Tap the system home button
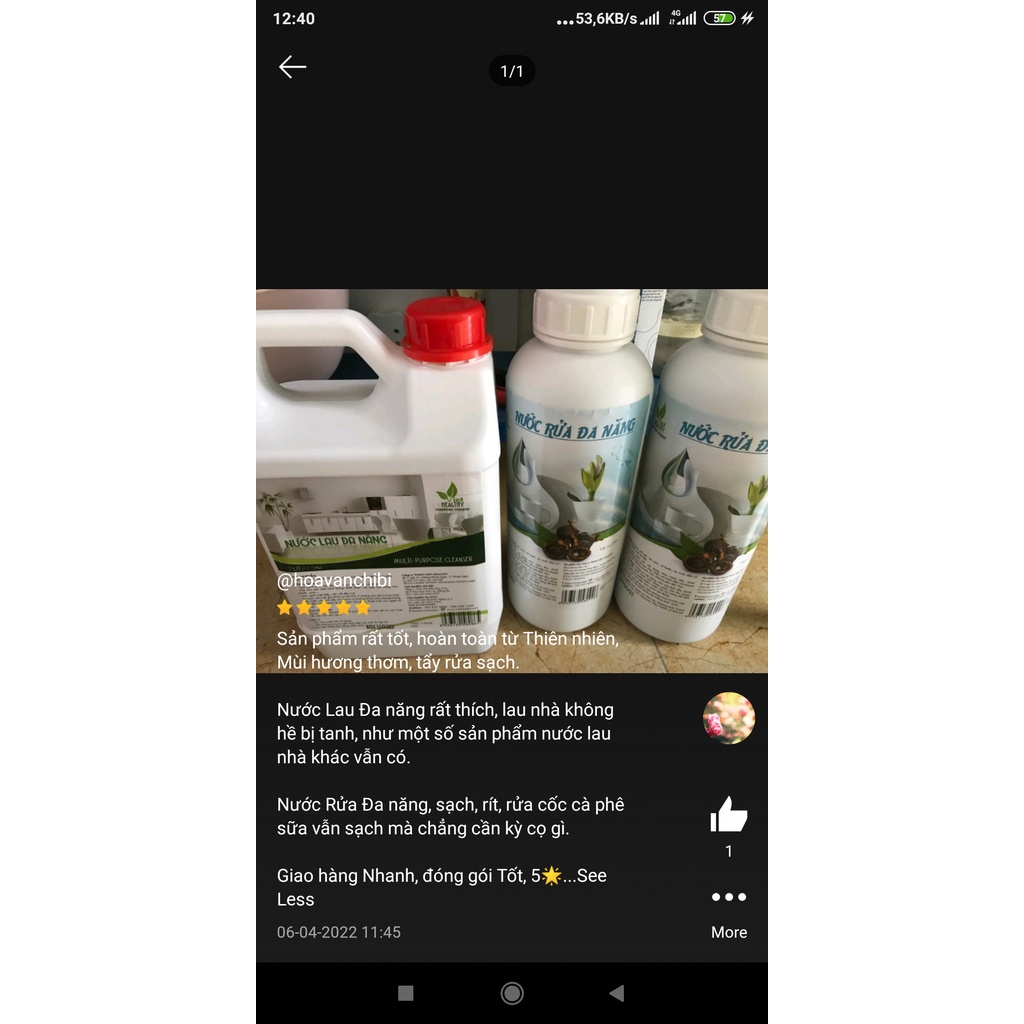Image resolution: width=1024 pixels, height=1024 pixels. (512, 993)
